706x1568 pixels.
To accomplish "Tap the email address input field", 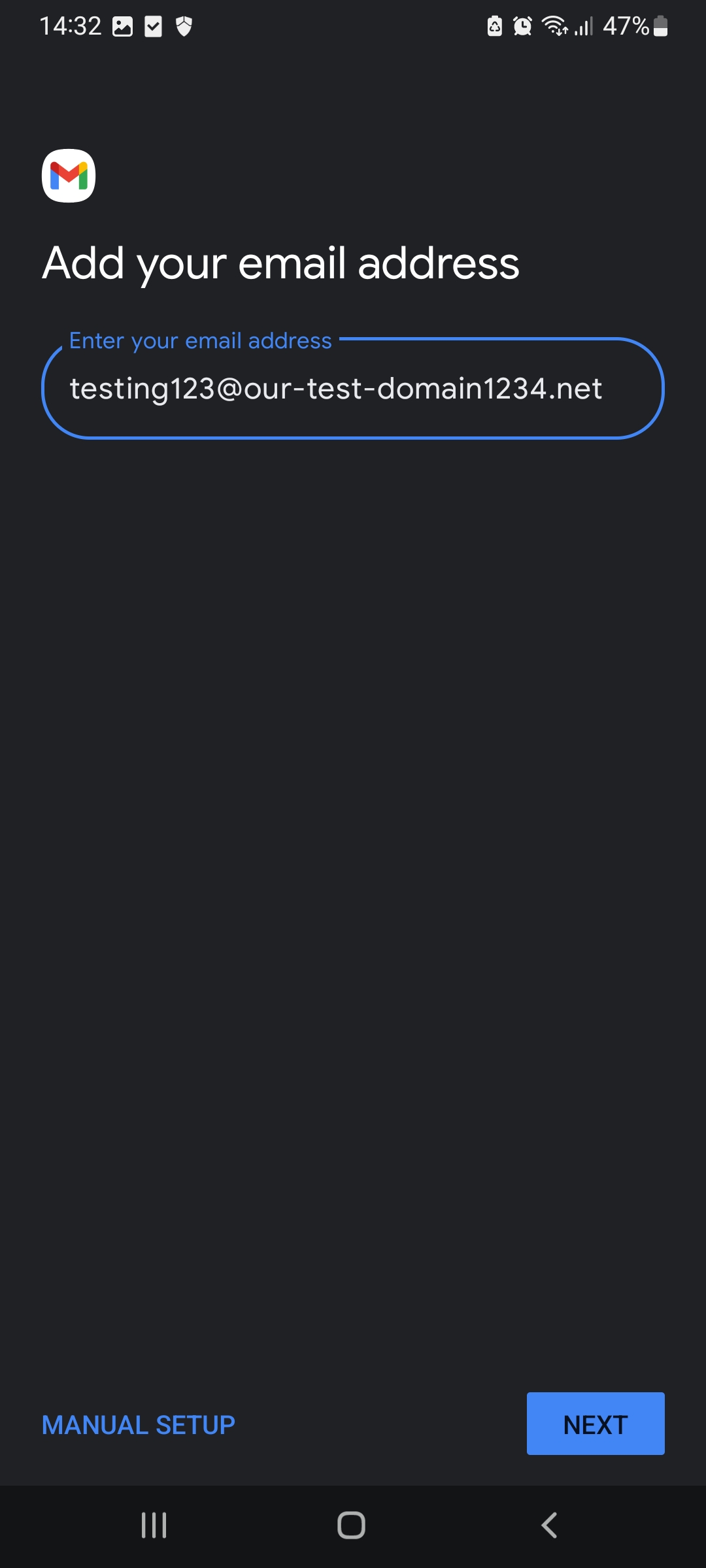I will [353, 388].
